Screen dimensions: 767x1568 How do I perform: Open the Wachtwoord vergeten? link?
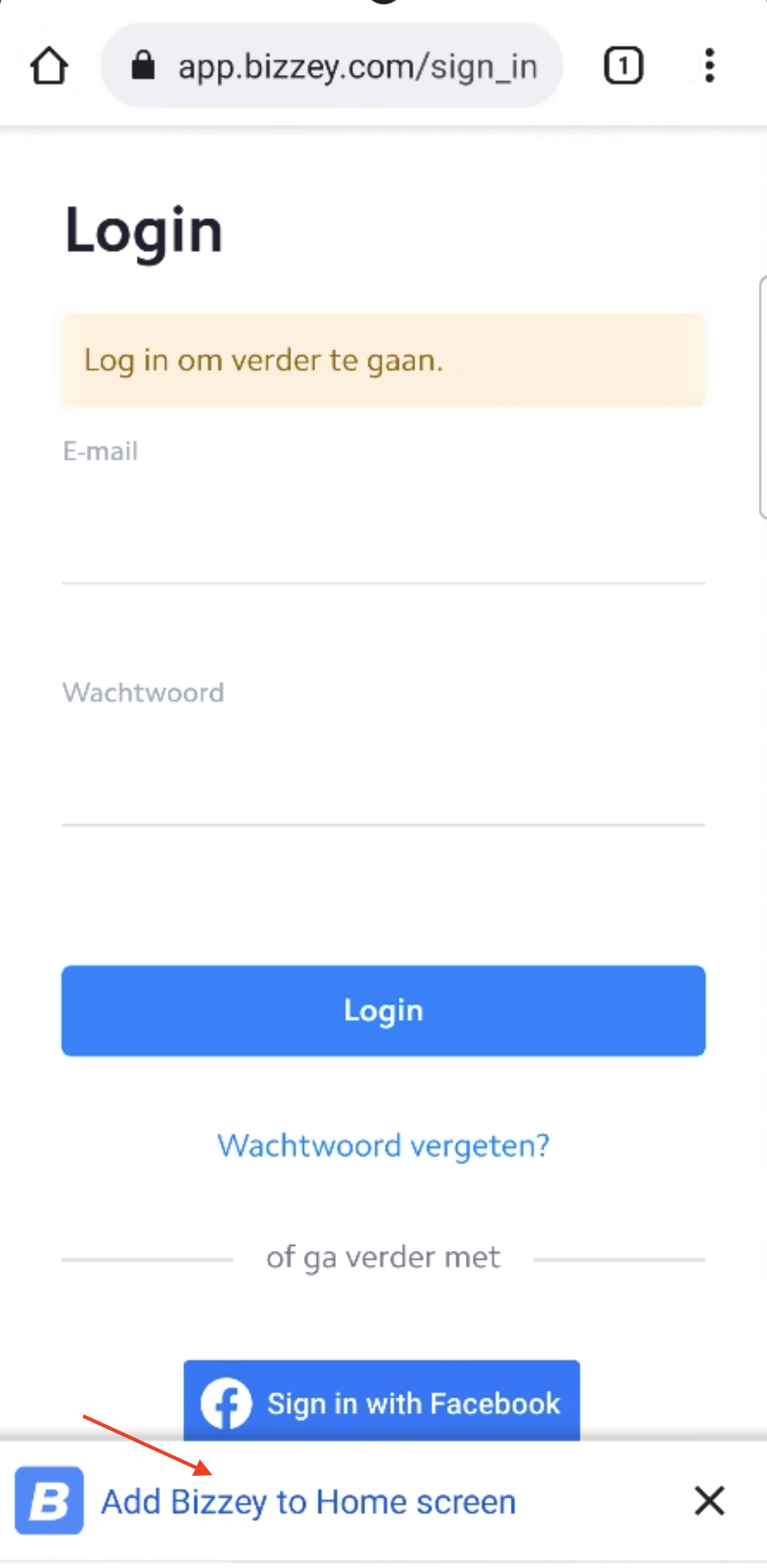click(383, 1145)
